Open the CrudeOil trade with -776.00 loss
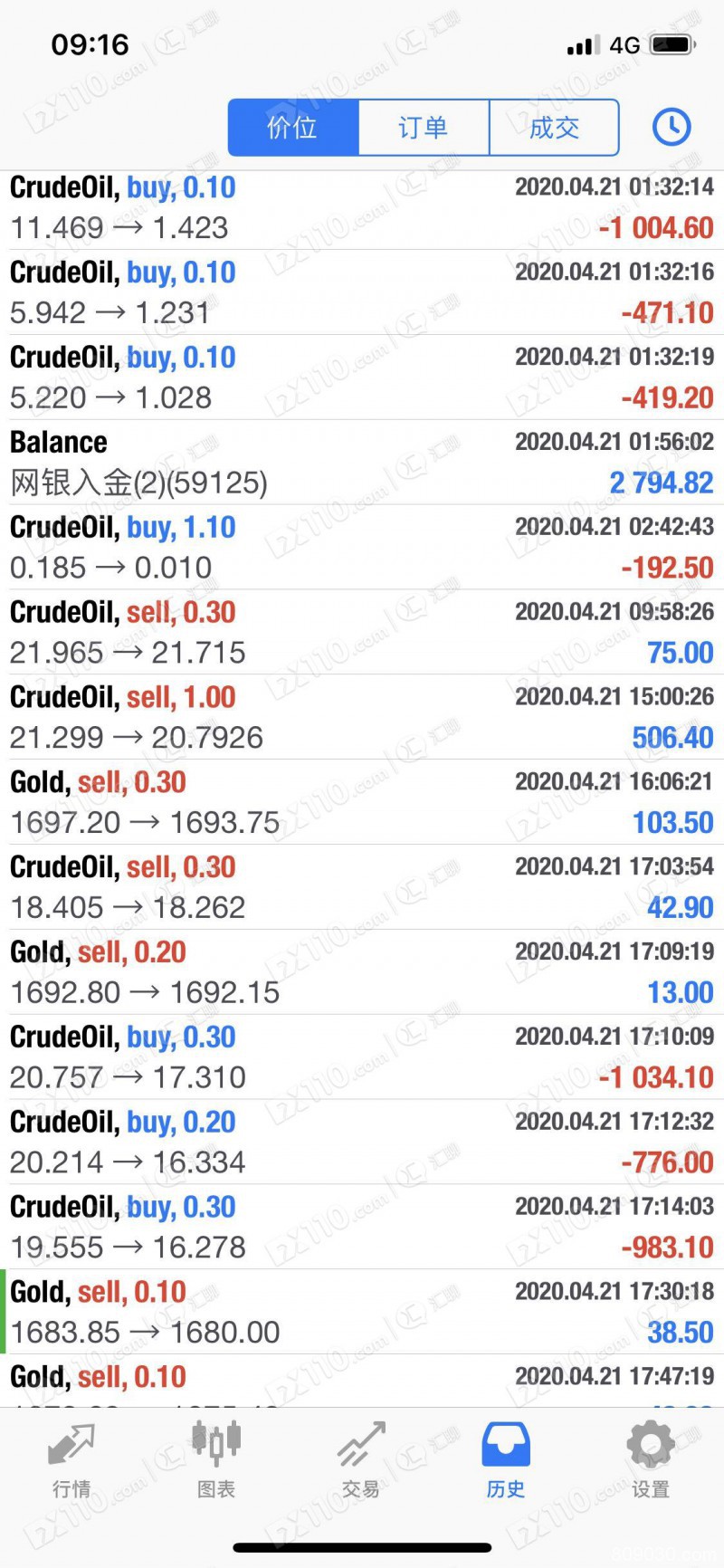The height and width of the screenshot is (1568, 724). coord(362,1143)
